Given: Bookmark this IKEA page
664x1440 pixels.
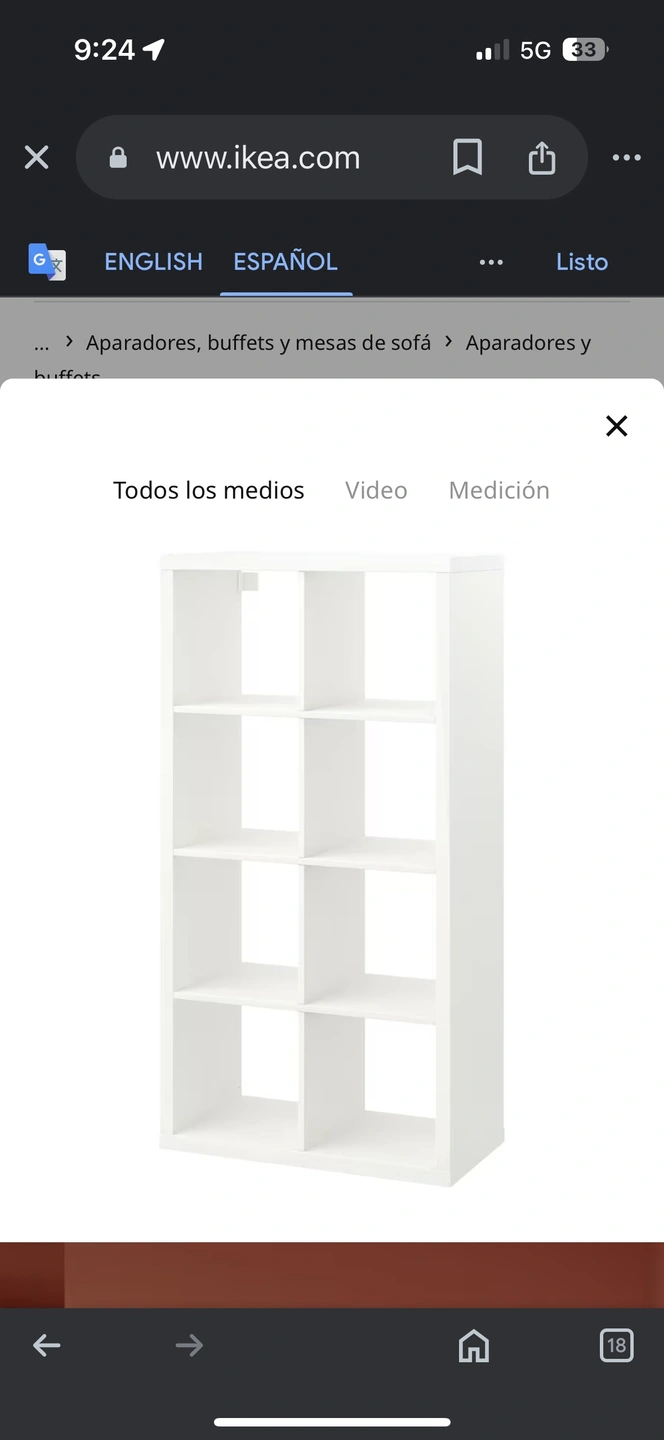Looking at the screenshot, I should pos(467,158).
